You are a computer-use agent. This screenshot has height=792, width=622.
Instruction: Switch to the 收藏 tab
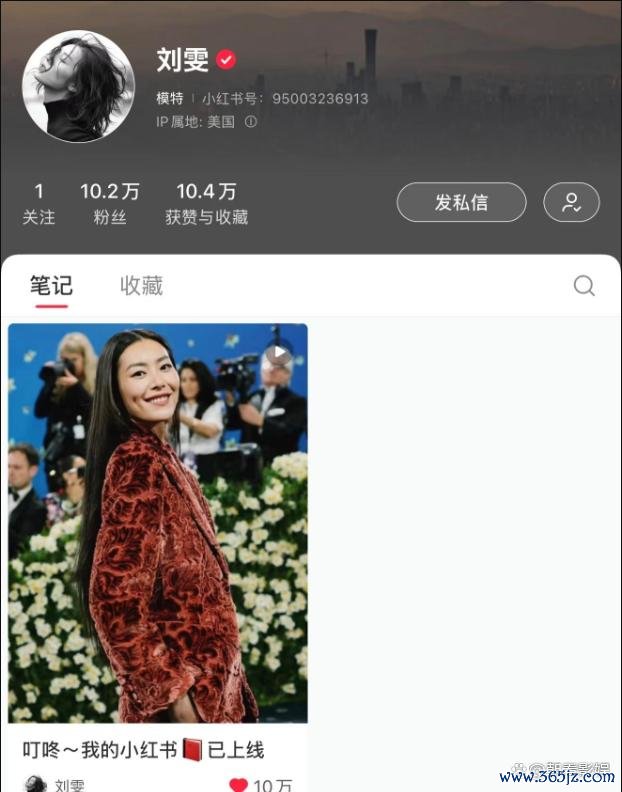coord(141,286)
